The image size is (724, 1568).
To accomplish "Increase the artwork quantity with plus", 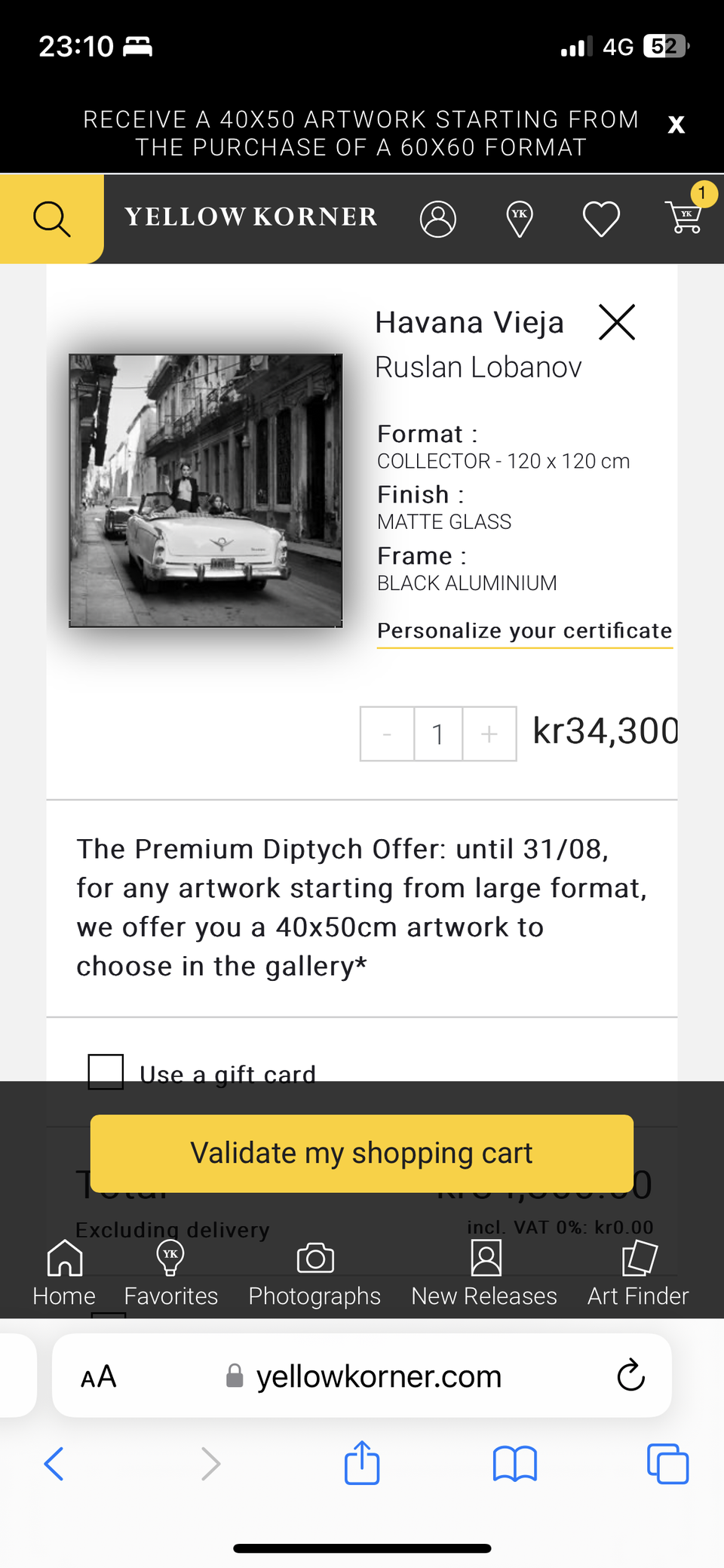I will click(489, 733).
